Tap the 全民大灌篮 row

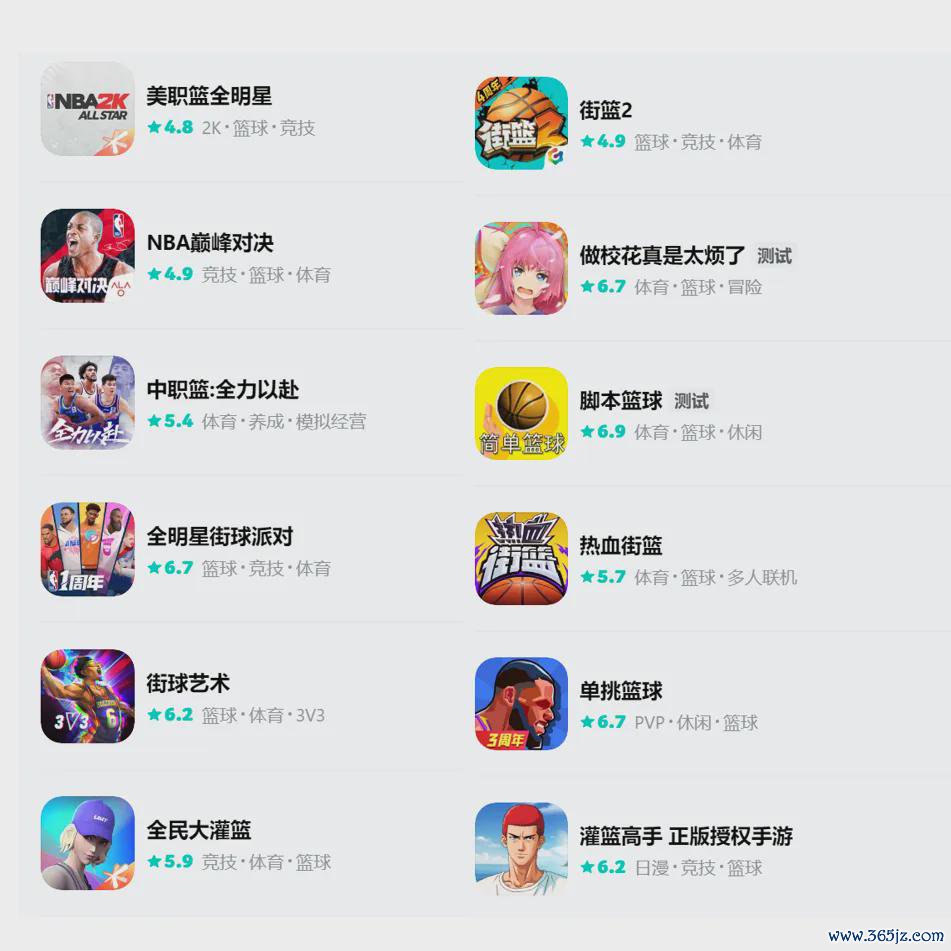[x=198, y=831]
